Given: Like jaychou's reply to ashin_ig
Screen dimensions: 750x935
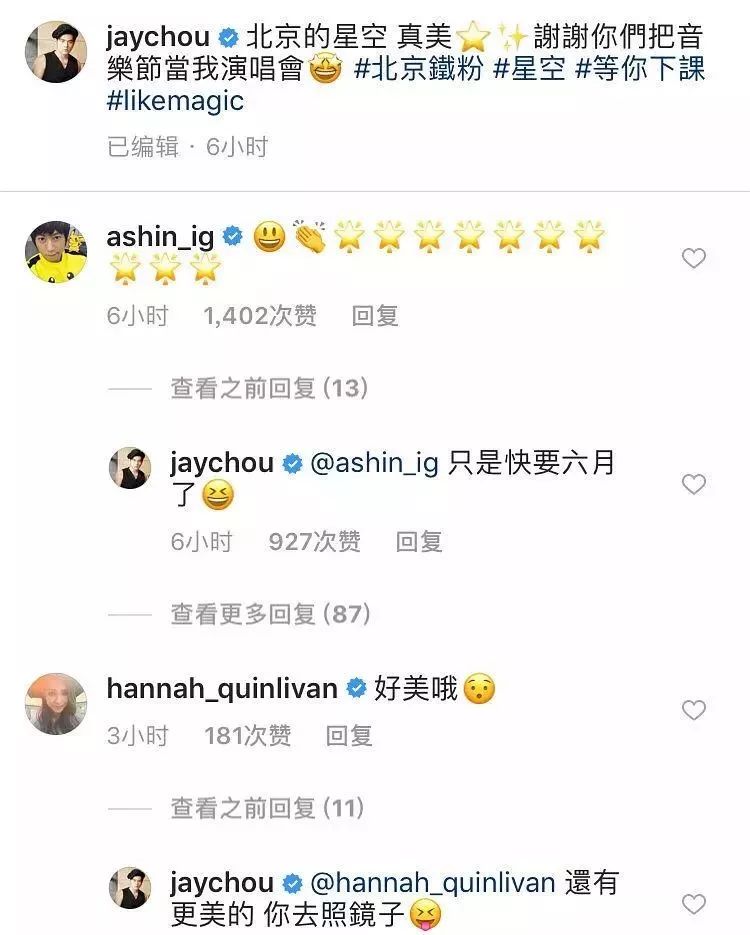Looking at the screenshot, I should tap(693, 485).
